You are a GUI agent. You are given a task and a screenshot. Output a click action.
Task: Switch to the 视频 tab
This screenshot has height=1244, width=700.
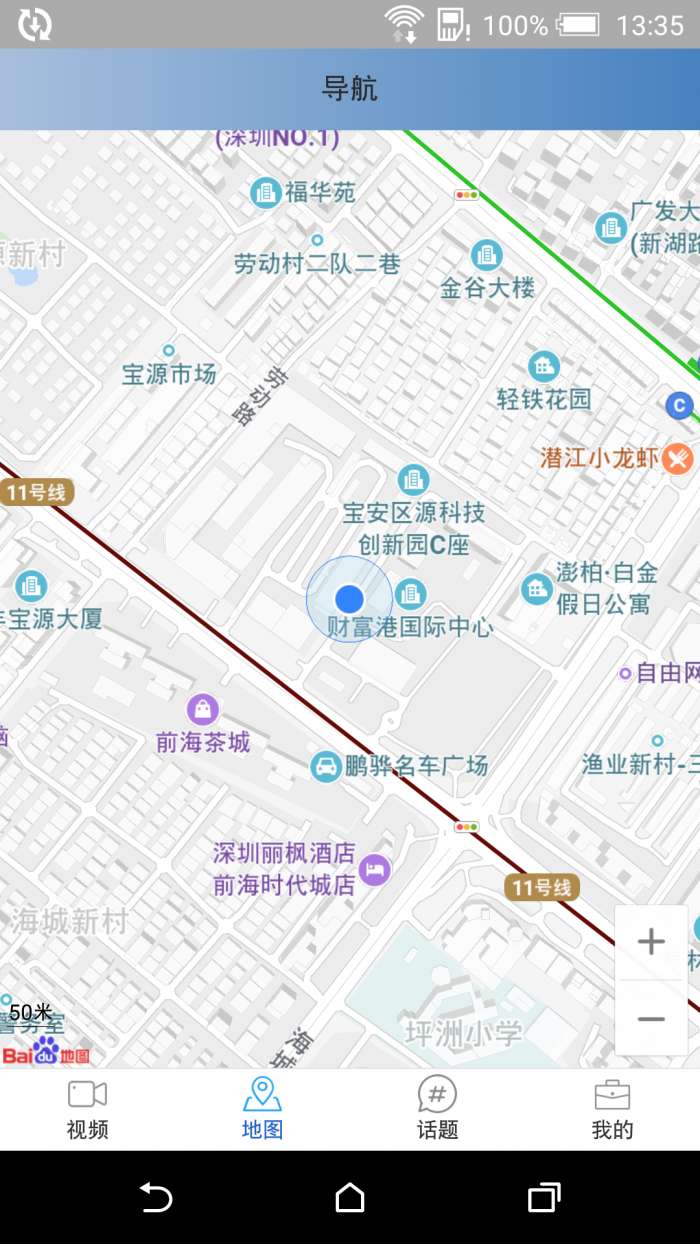[x=87, y=1109]
